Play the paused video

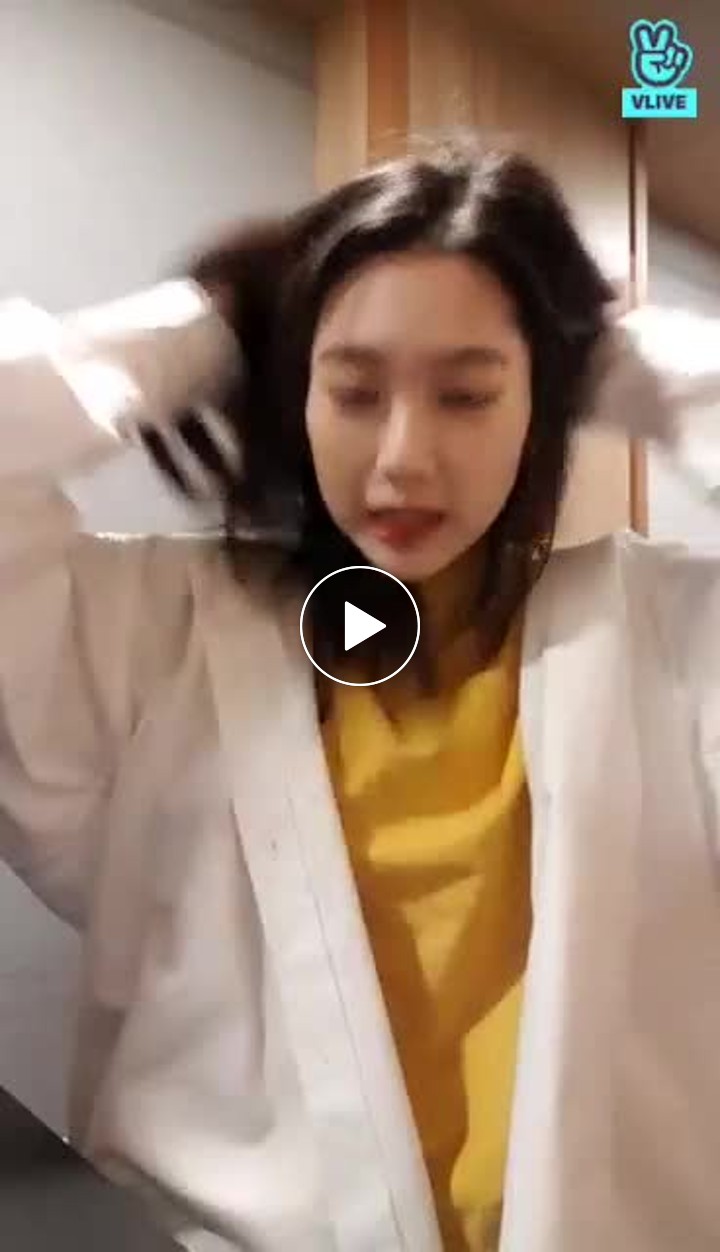click(x=360, y=626)
